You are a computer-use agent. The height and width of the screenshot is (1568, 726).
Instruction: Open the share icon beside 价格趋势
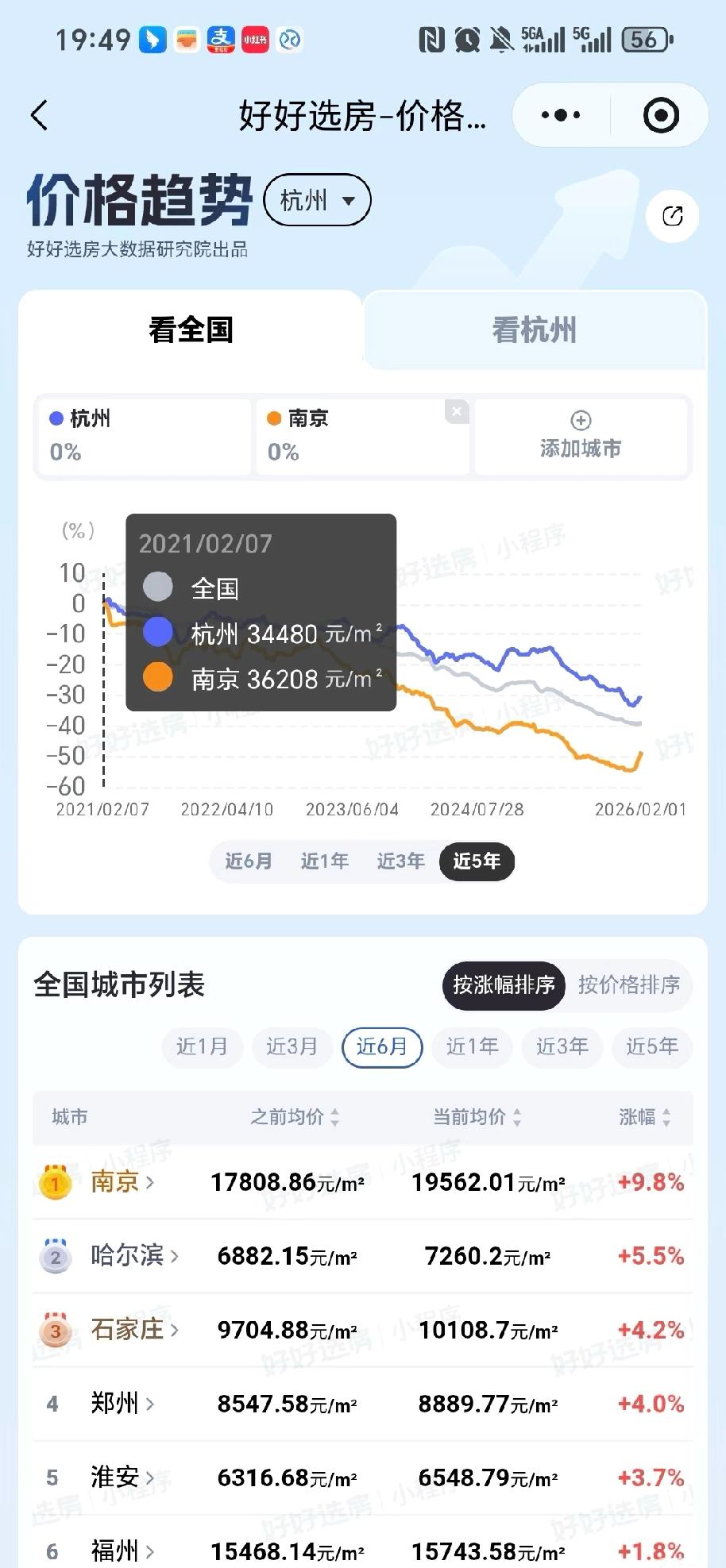coord(673,216)
